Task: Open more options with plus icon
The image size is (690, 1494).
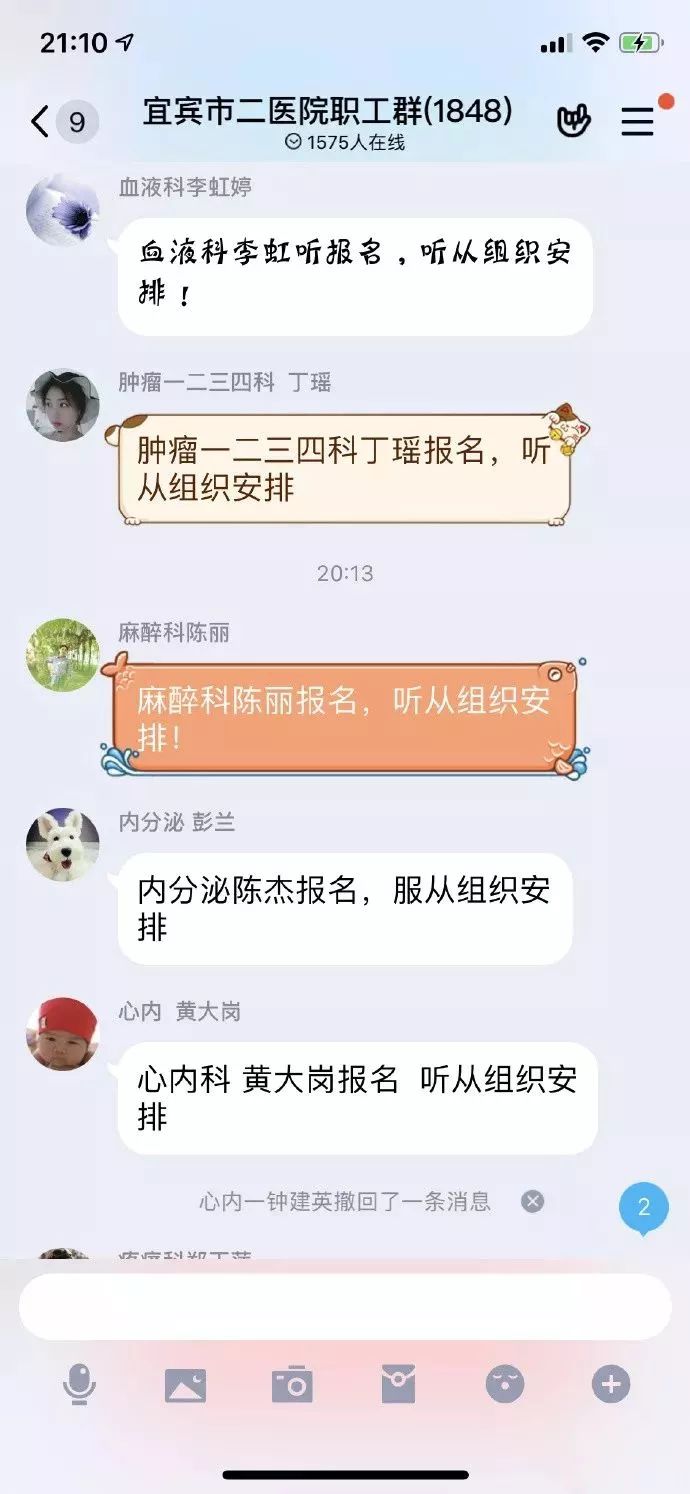Action: [x=611, y=1385]
